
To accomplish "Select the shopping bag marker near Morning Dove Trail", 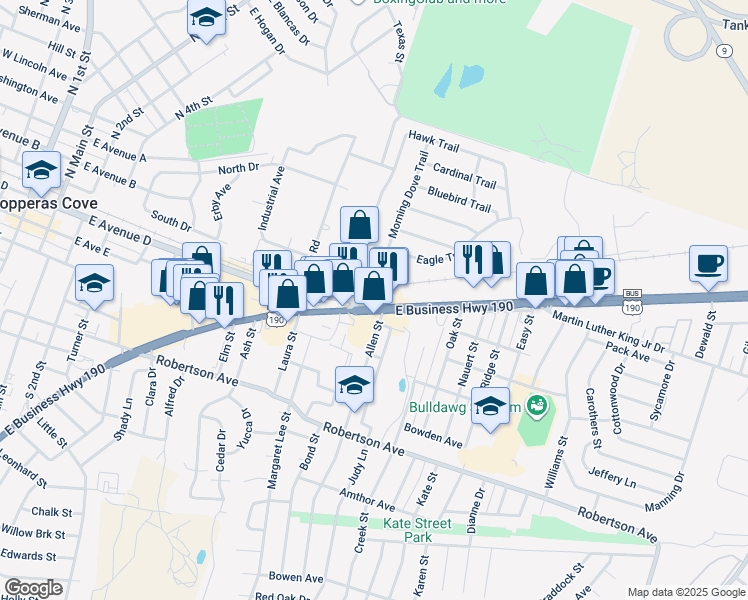I will click(360, 226).
